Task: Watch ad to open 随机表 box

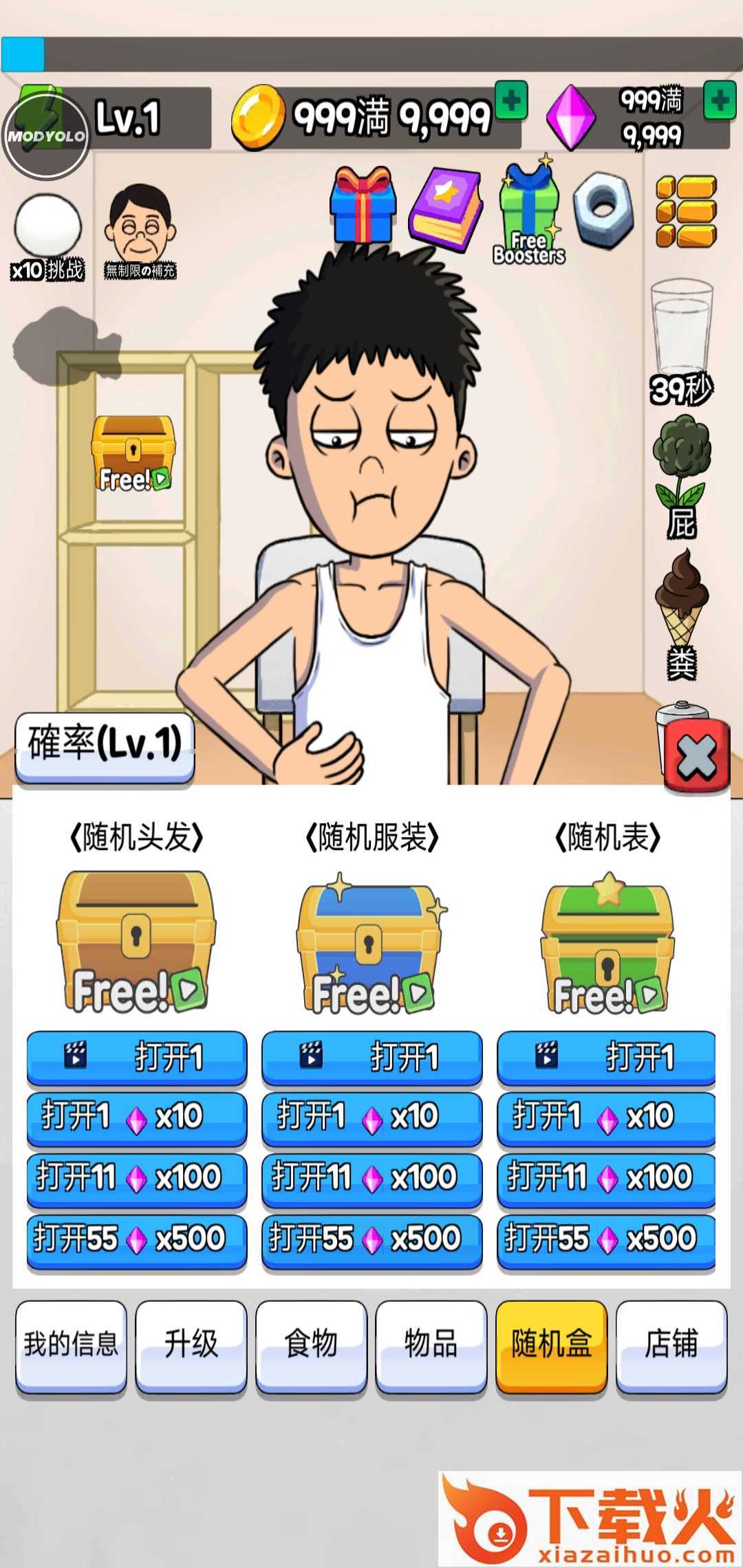Action: coord(606,1057)
